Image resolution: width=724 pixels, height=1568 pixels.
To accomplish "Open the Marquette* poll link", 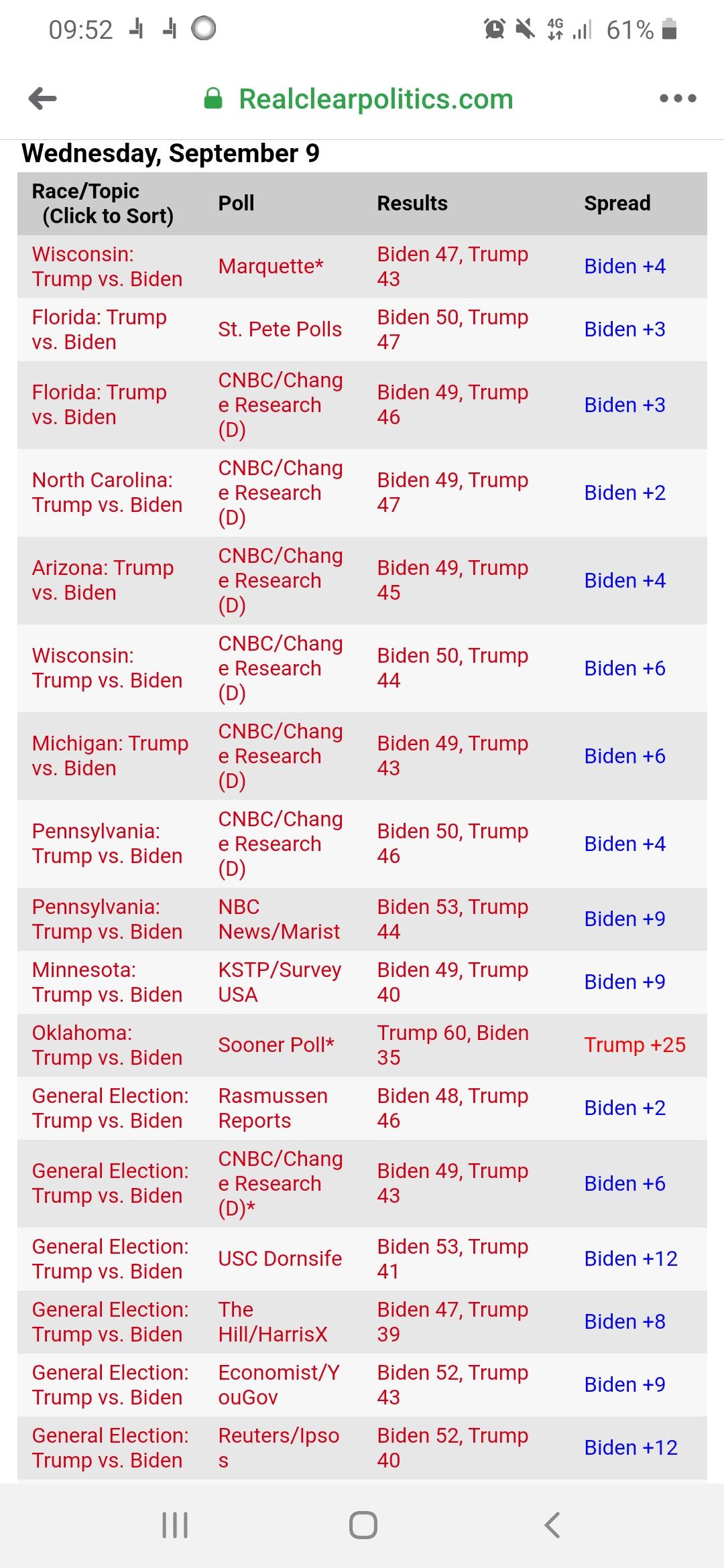I will (271, 267).
